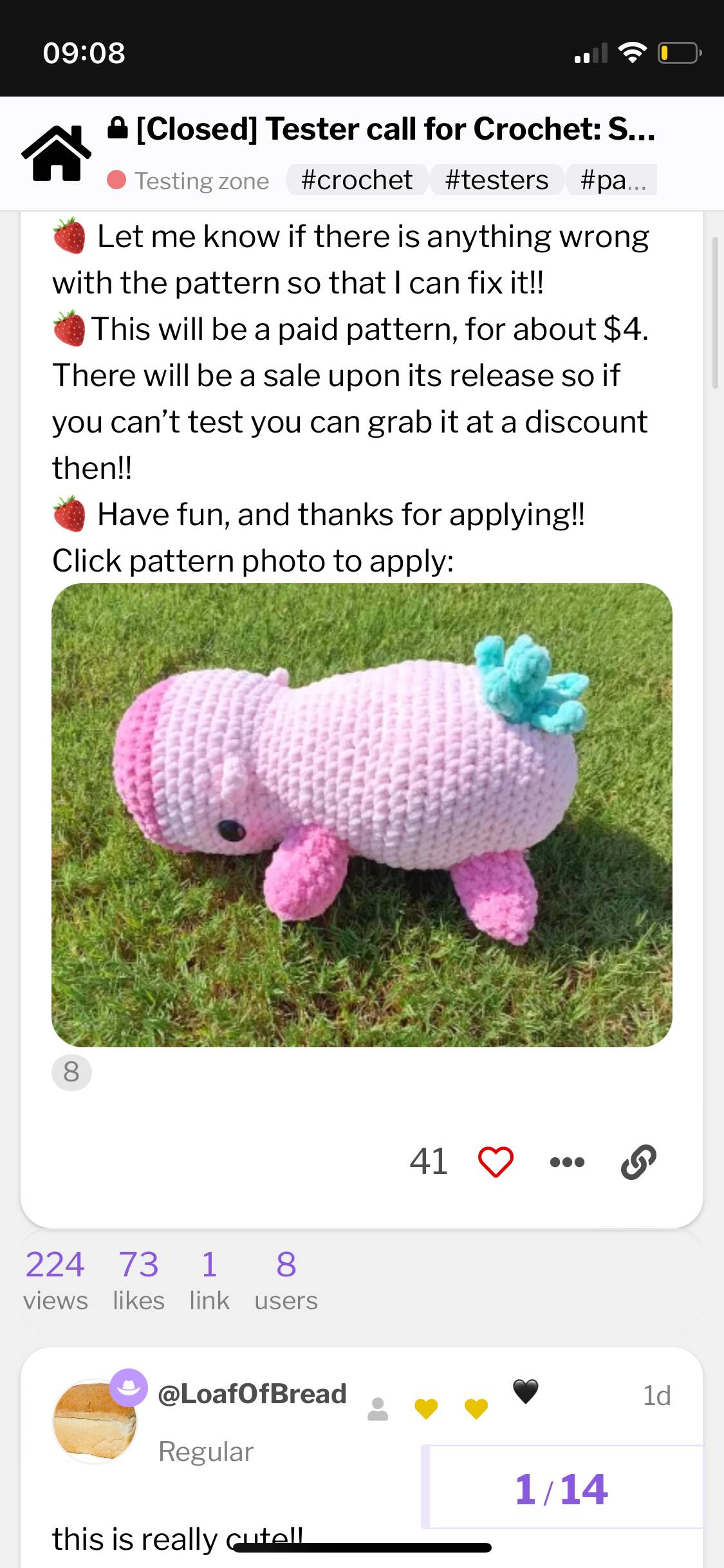The width and height of the screenshot is (724, 1568).
Task: Open the #testers tag
Action: click(x=496, y=180)
